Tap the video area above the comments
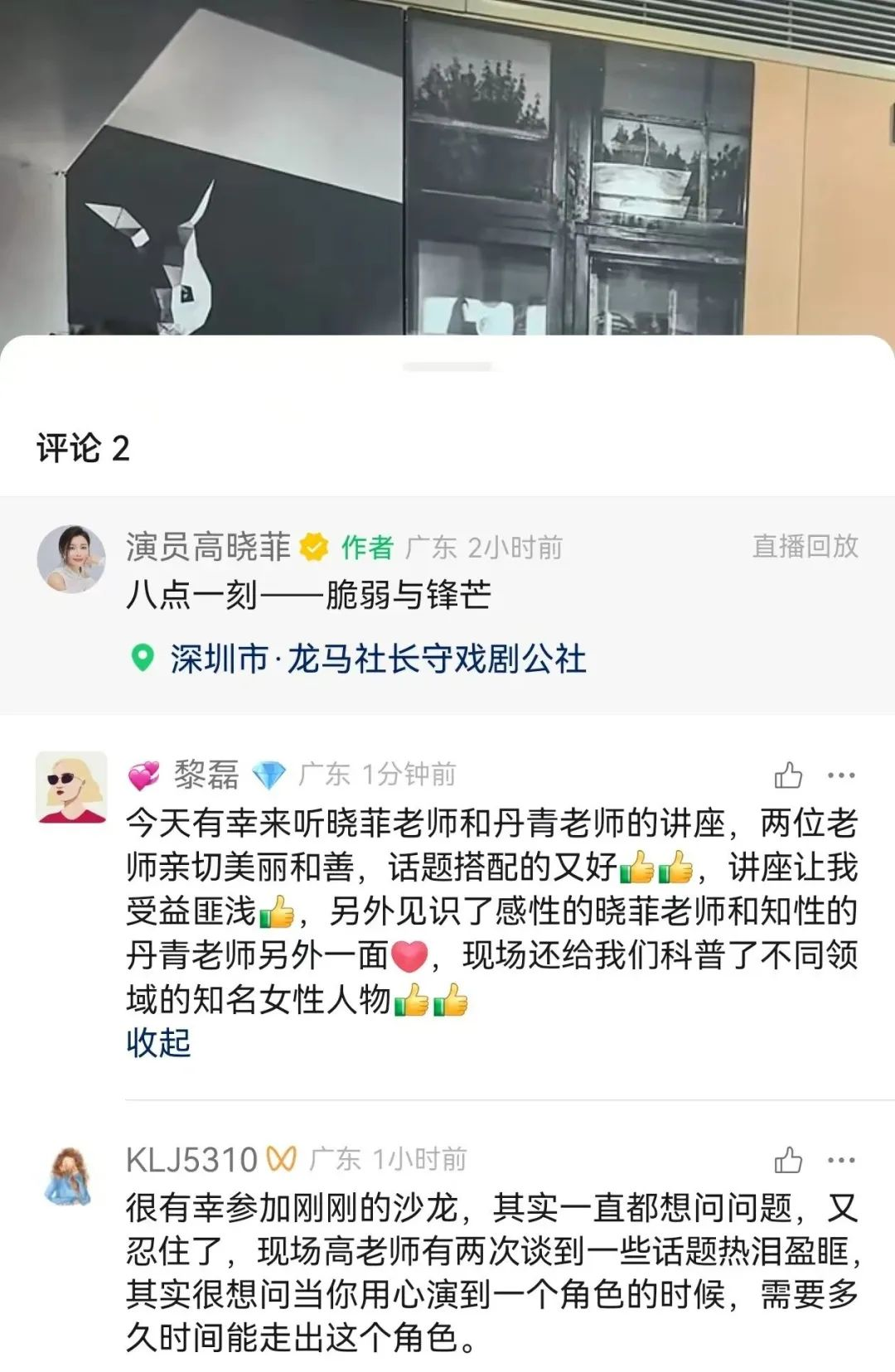 [x=447, y=166]
